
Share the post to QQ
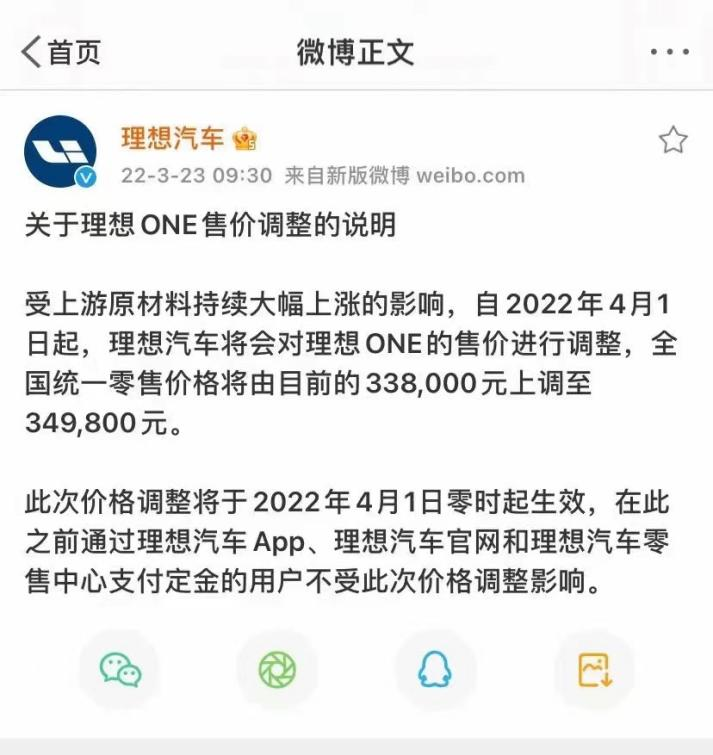[434, 669]
